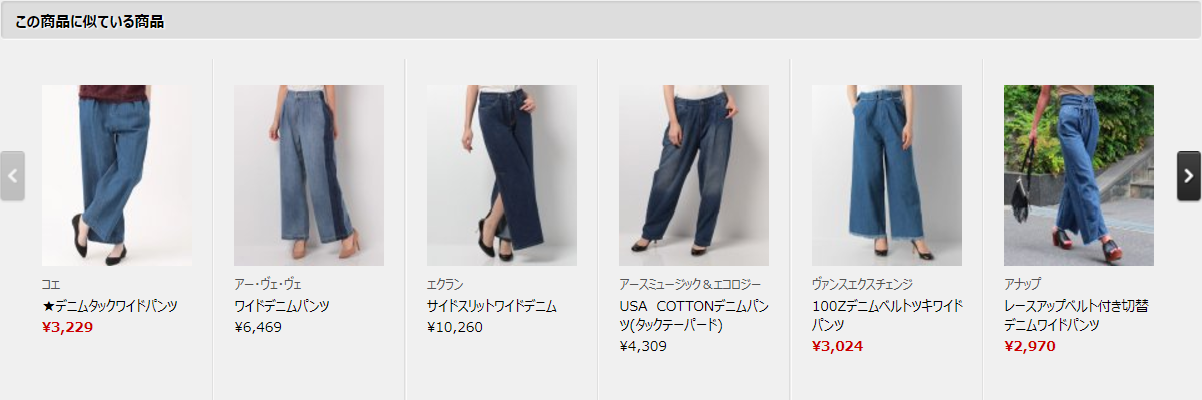Show previous similar products with left arrow
1202x400 pixels.
click(12, 175)
